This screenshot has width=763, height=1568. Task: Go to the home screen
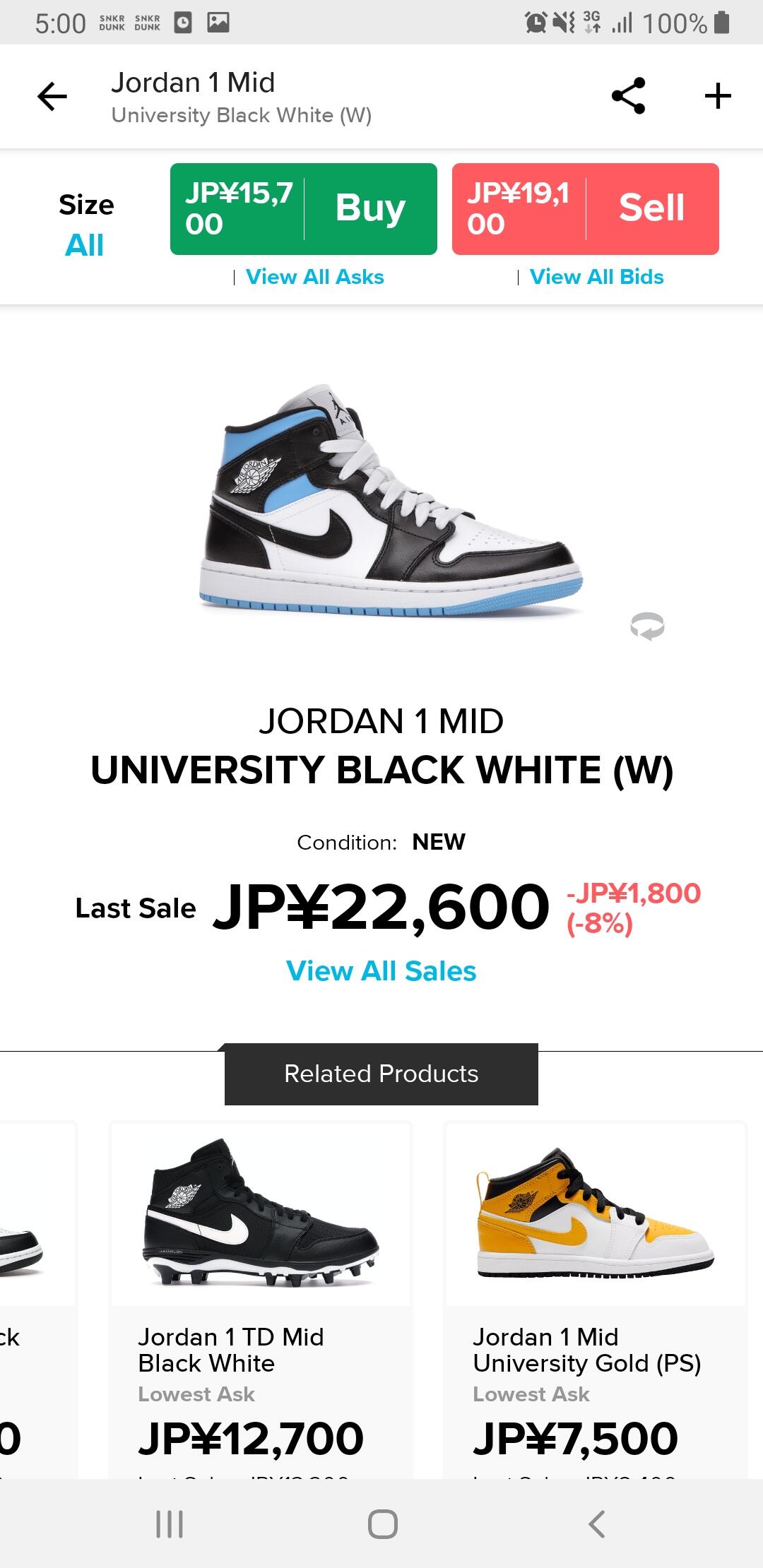click(x=382, y=1524)
